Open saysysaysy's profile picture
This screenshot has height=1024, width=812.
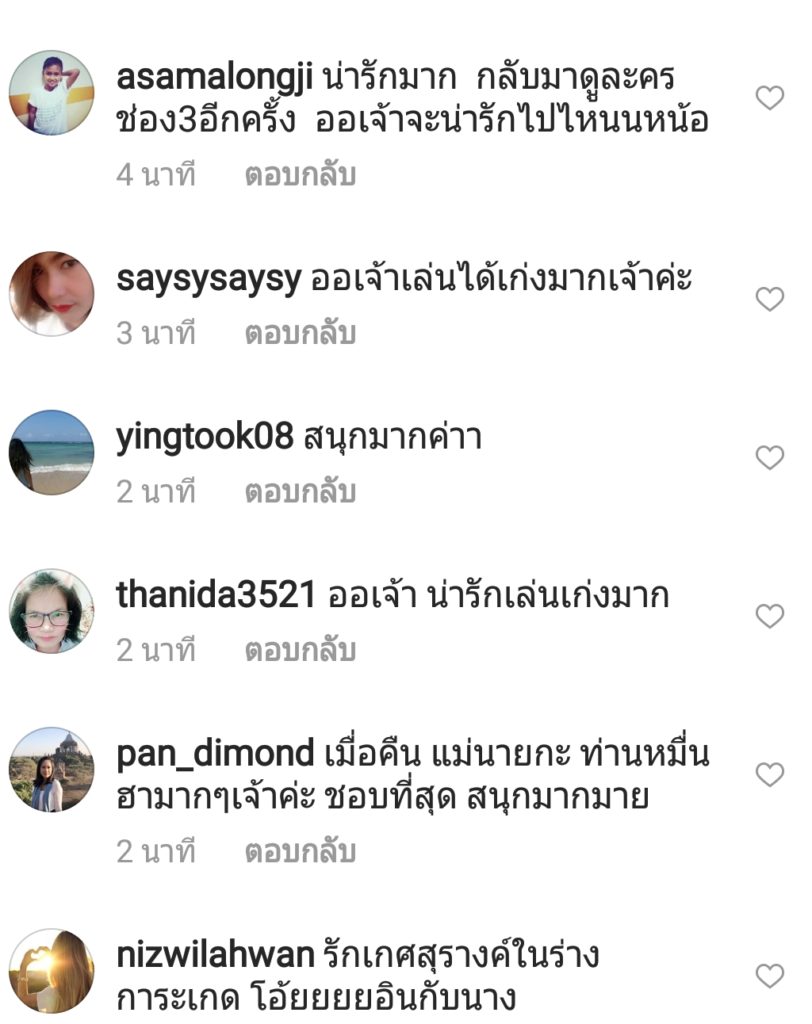tap(51, 294)
